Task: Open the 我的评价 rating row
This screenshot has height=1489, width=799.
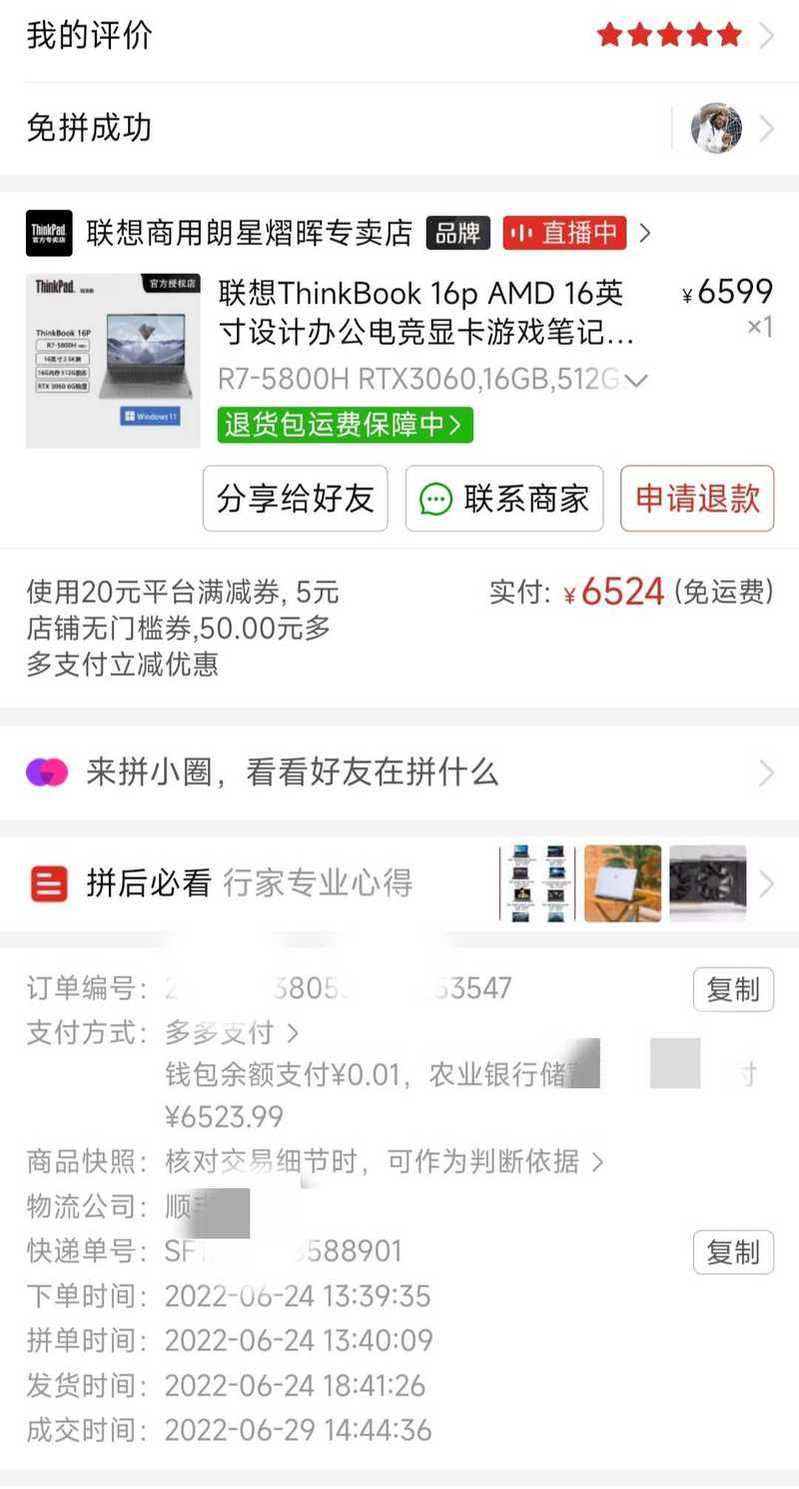Action: pyautogui.click(x=400, y=36)
